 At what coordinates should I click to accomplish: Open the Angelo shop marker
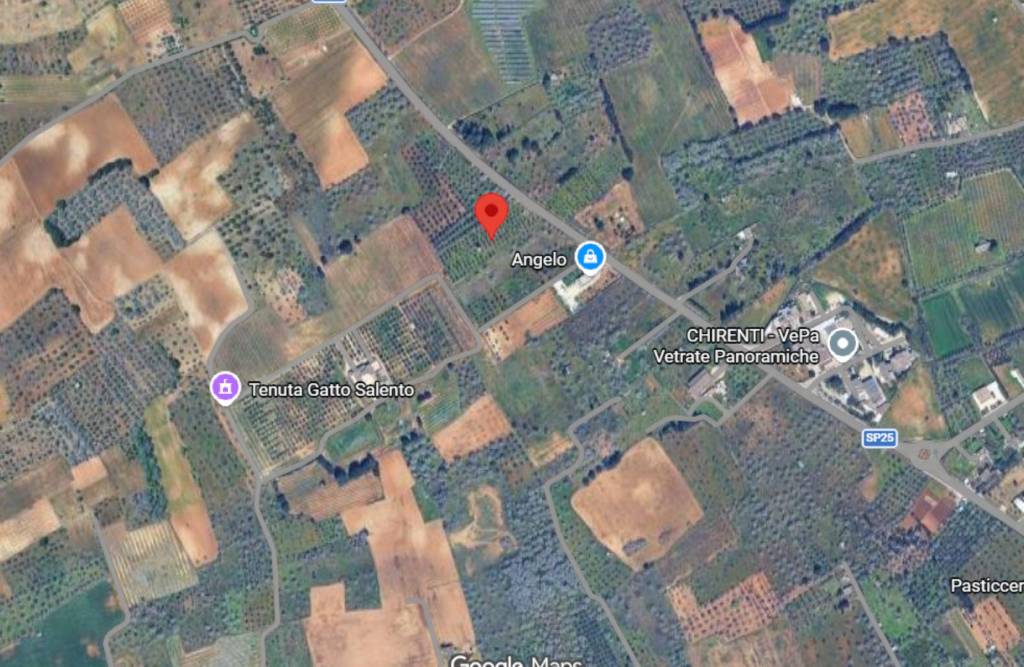tap(590, 258)
